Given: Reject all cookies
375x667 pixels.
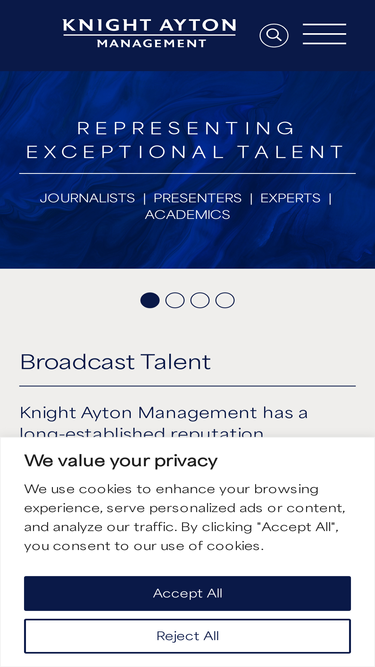Looking at the screenshot, I should coord(188,636).
